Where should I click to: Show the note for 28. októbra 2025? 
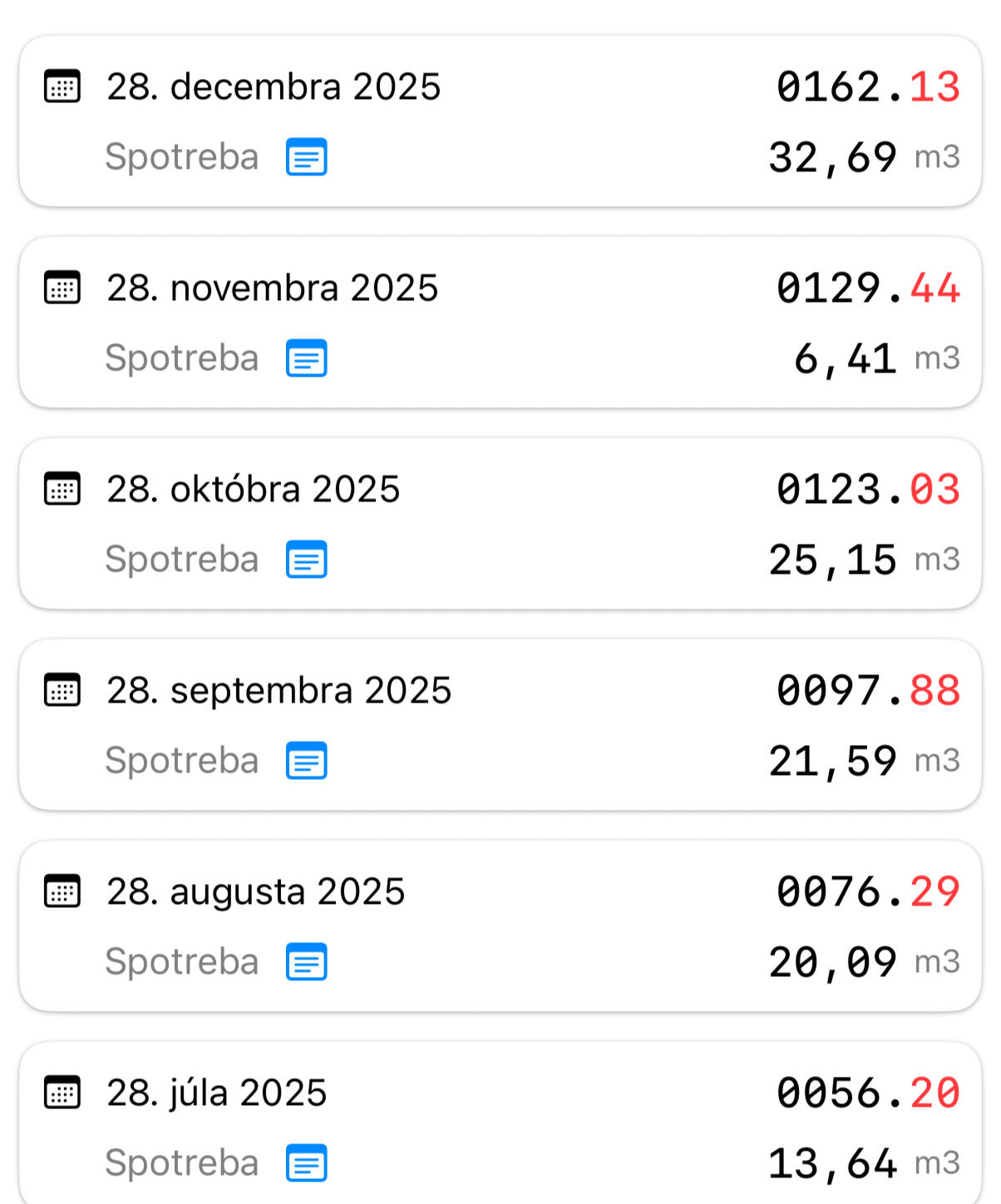click(x=307, y=560)
